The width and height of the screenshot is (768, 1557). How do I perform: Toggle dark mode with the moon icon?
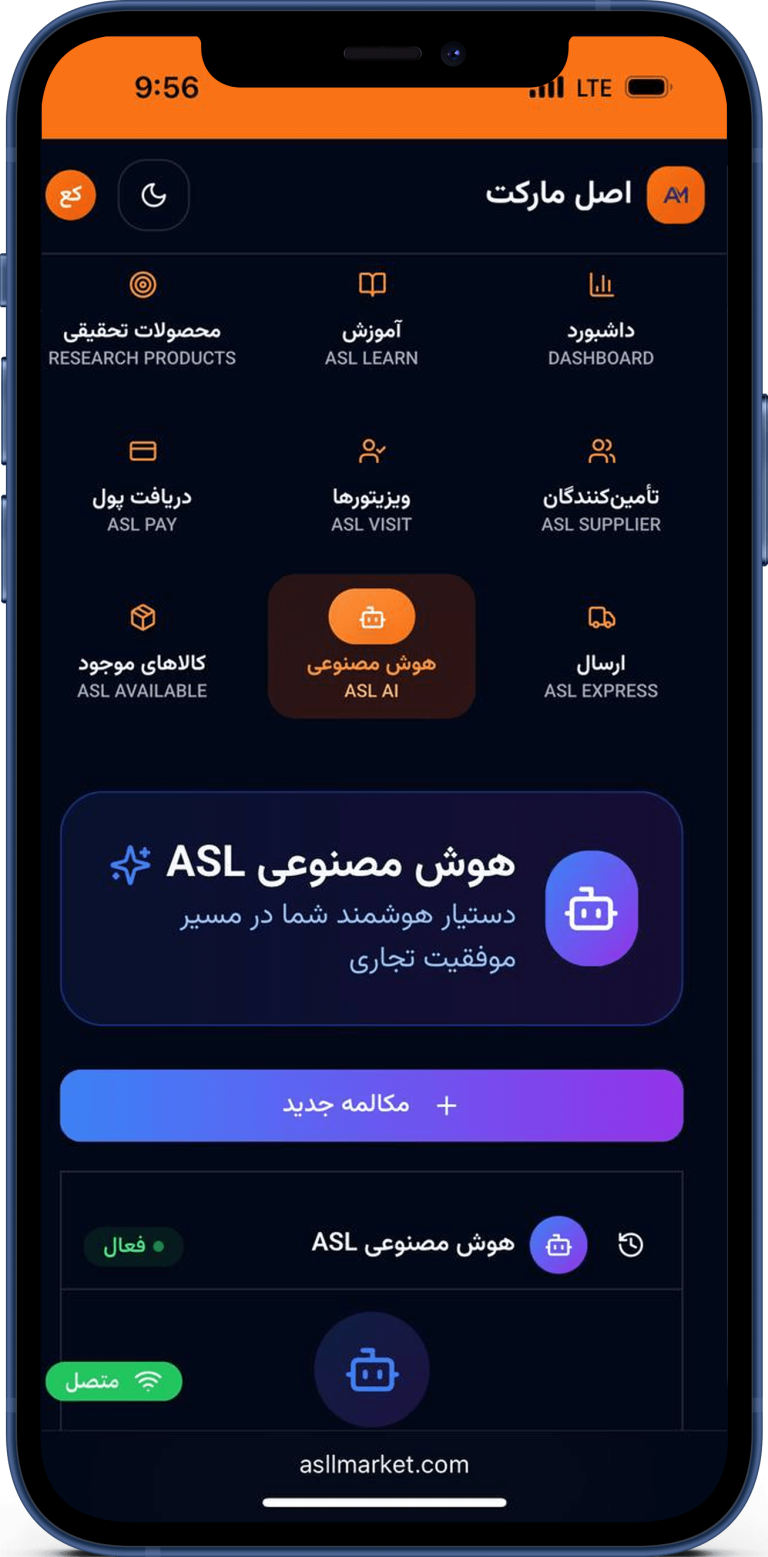tap(153, 195)
